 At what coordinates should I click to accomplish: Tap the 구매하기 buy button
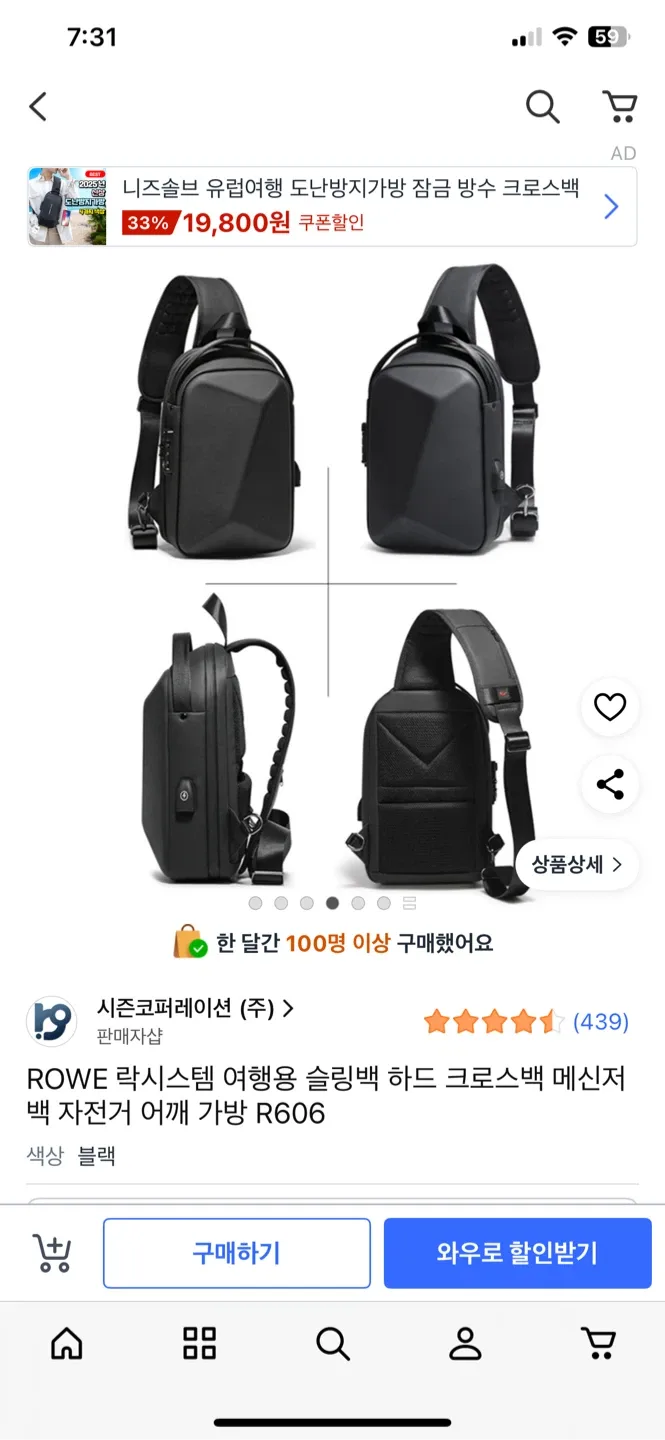(237, 1252)
